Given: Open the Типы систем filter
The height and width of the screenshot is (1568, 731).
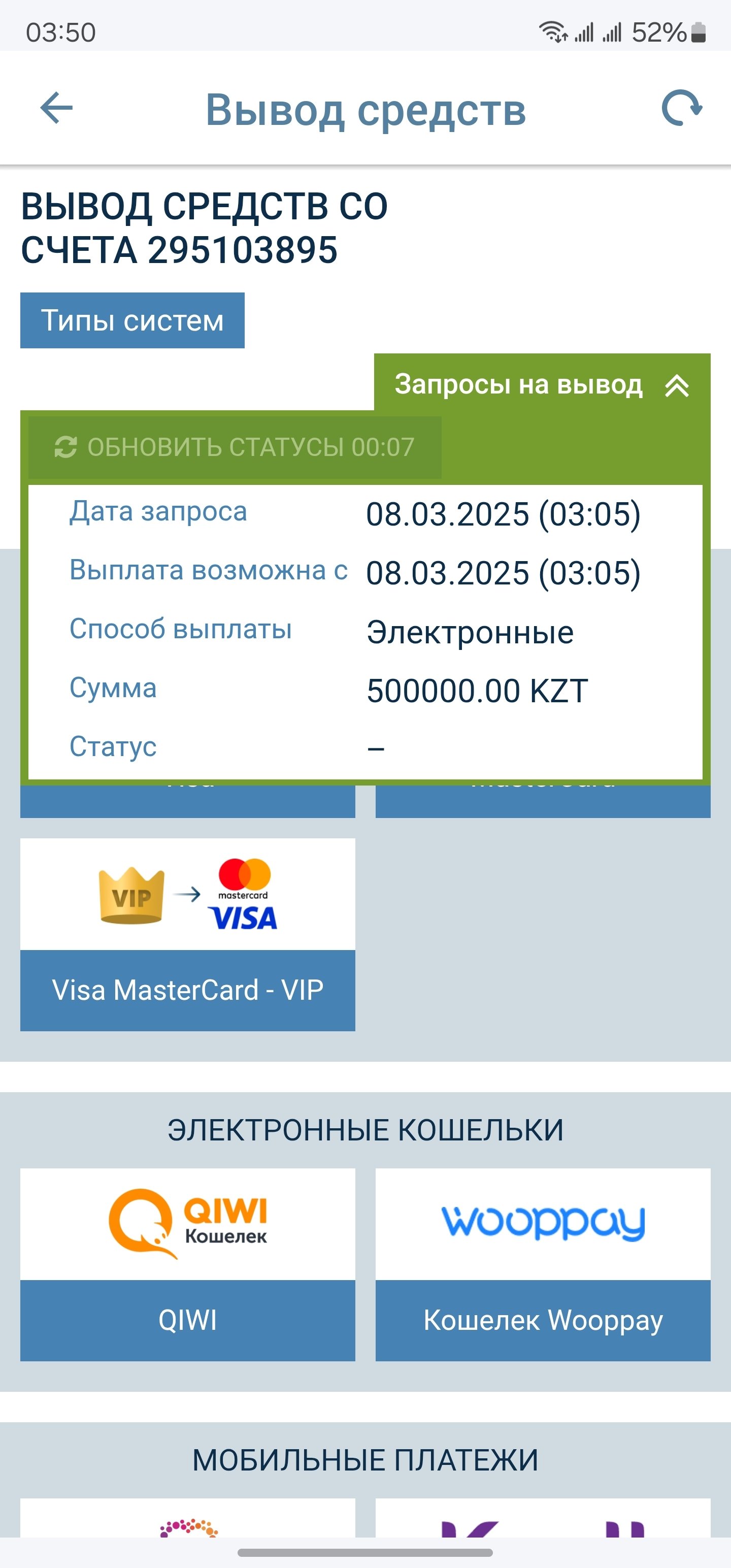Looking at the screenshot, I should tap(132, 320).
